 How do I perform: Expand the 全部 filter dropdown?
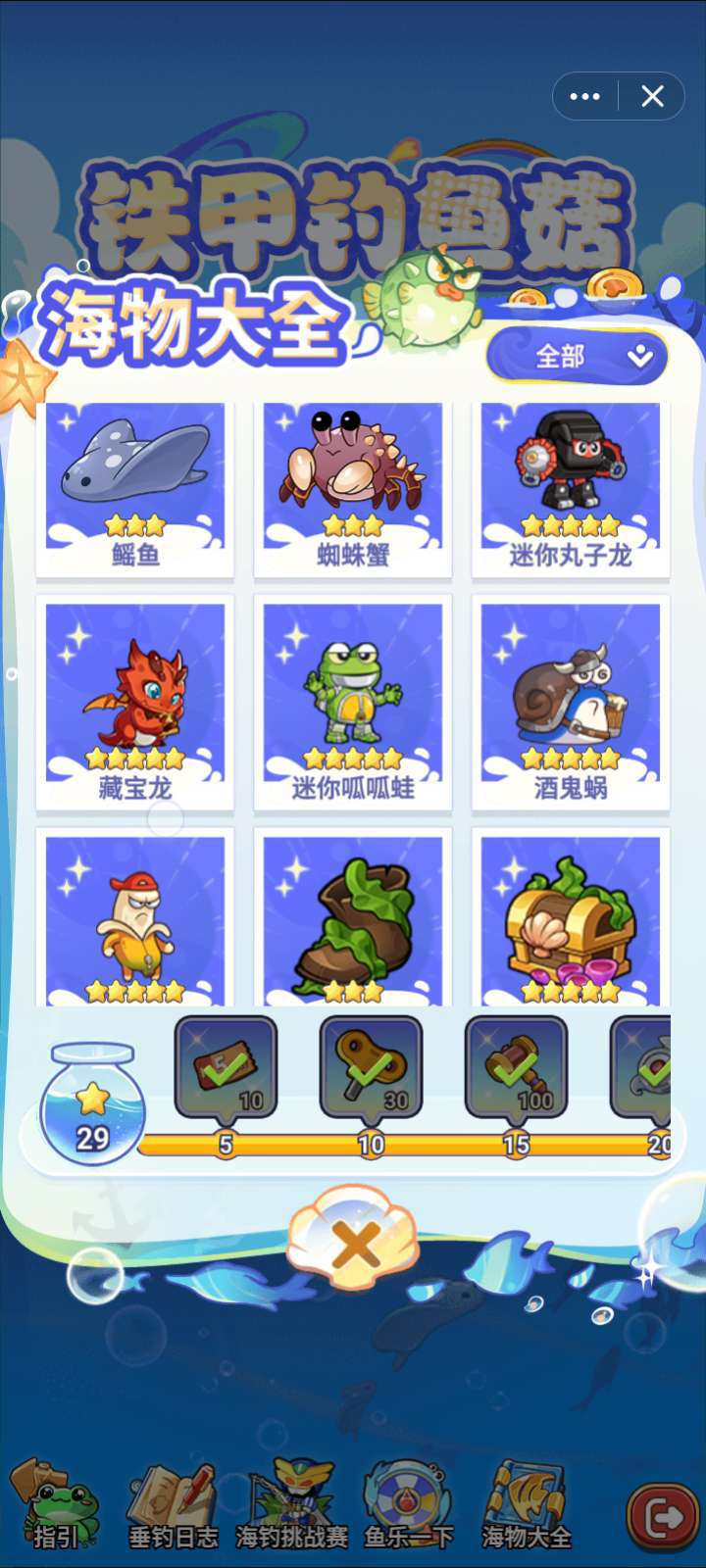point(578,356)
